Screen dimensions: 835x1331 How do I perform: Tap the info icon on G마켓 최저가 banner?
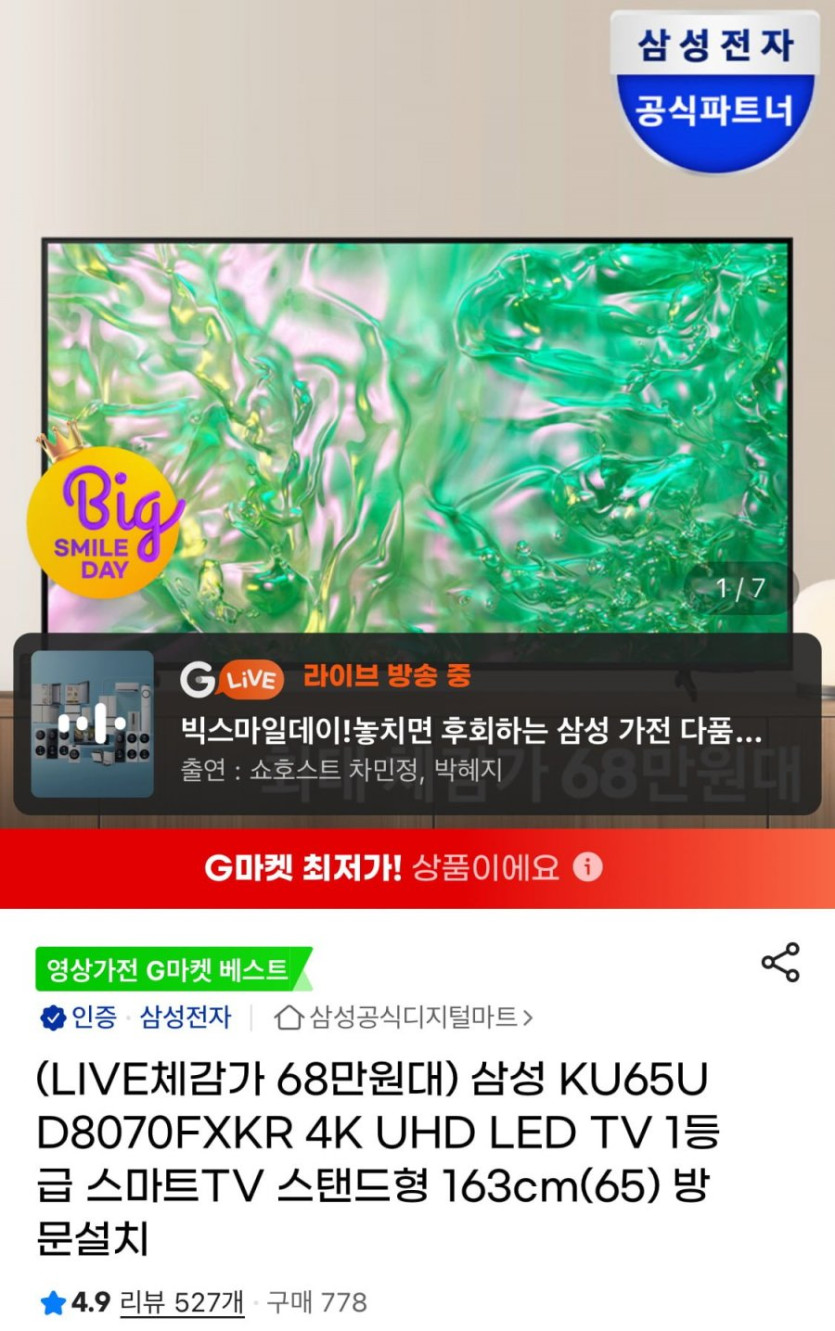pyautogui.click(x=589, y=867)
